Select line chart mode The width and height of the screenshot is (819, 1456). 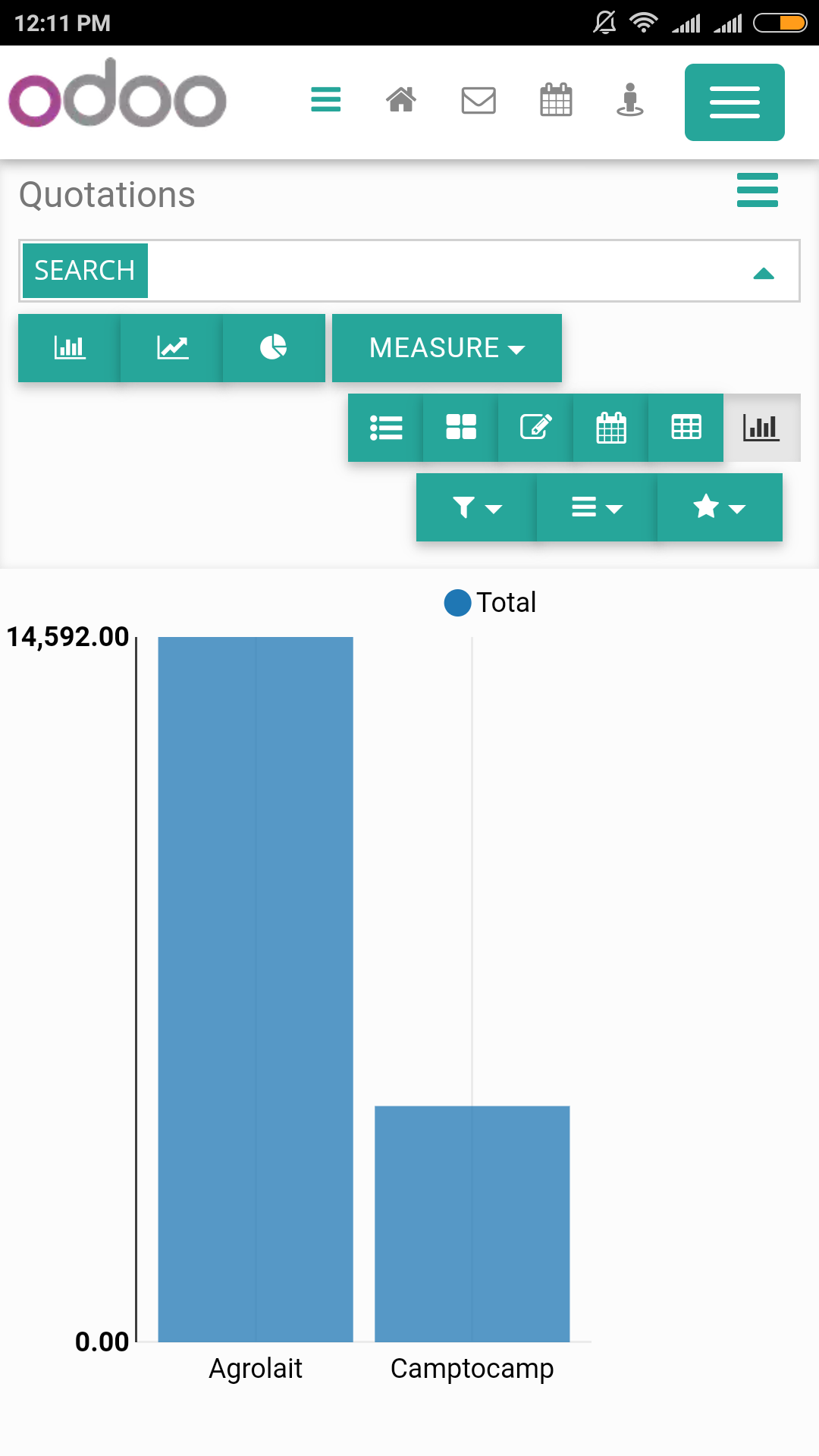[x=172, y=348]
